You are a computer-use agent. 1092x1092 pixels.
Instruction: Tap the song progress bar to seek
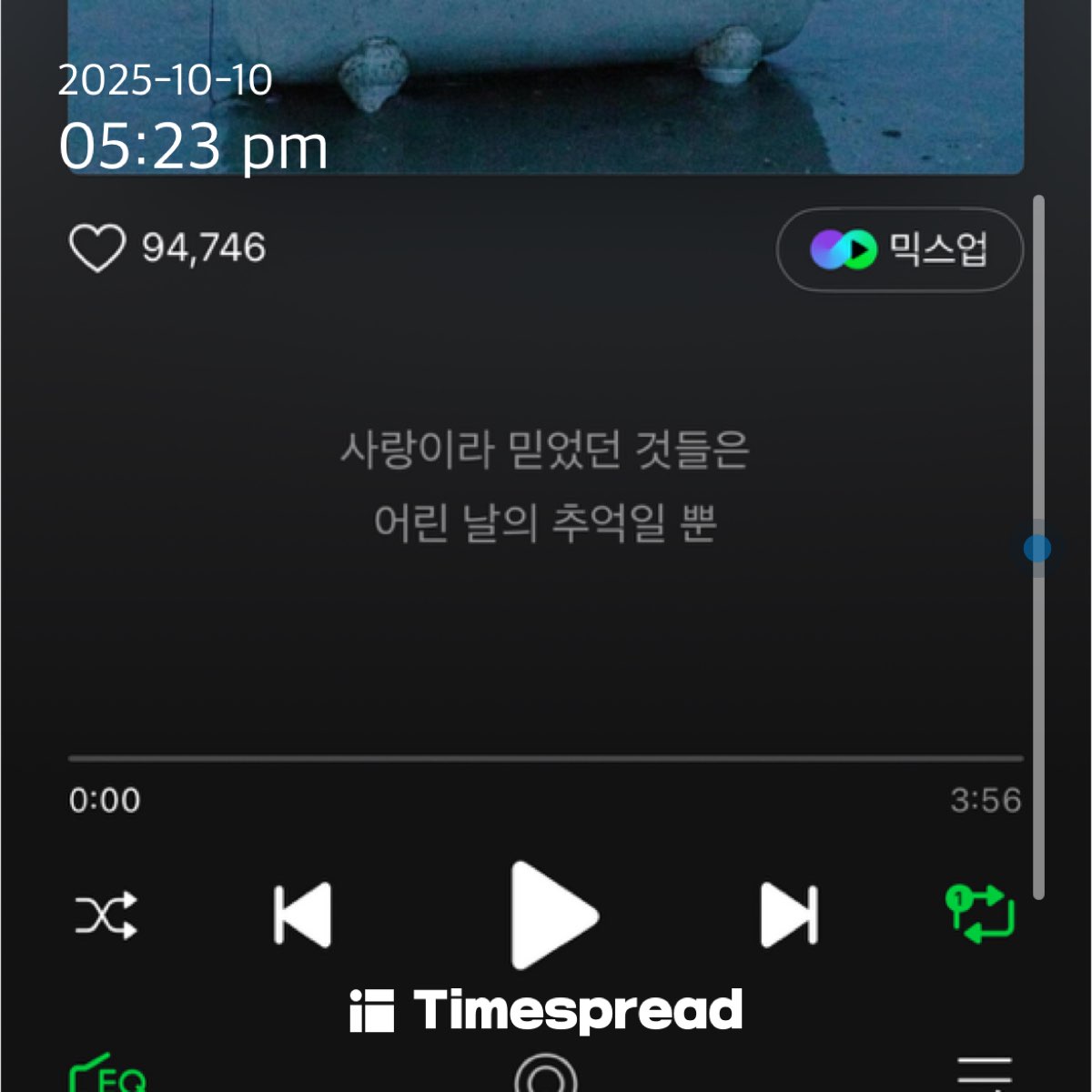pyautogui.click(x=546, y=758)
